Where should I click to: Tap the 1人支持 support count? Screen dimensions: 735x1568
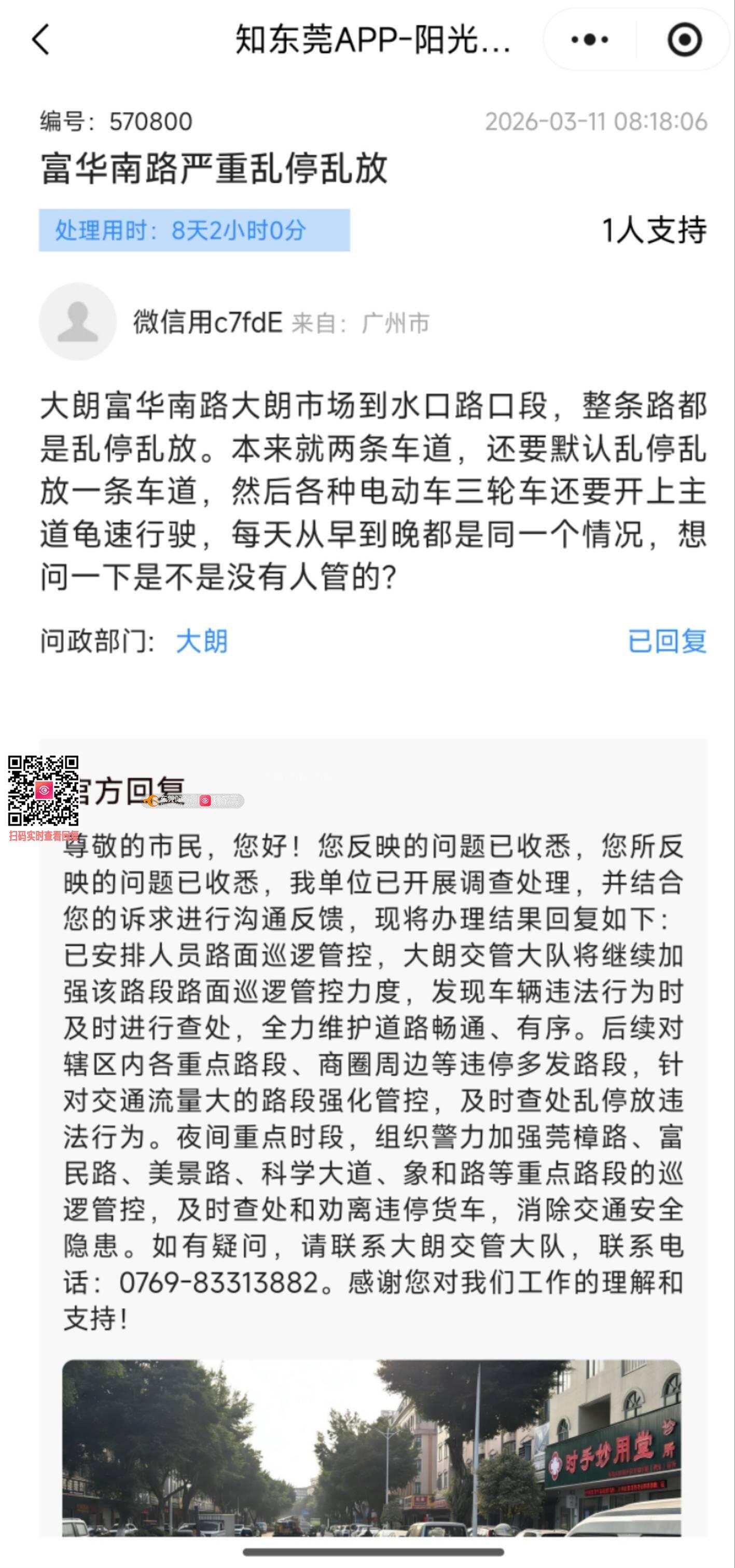click(654, 230)
